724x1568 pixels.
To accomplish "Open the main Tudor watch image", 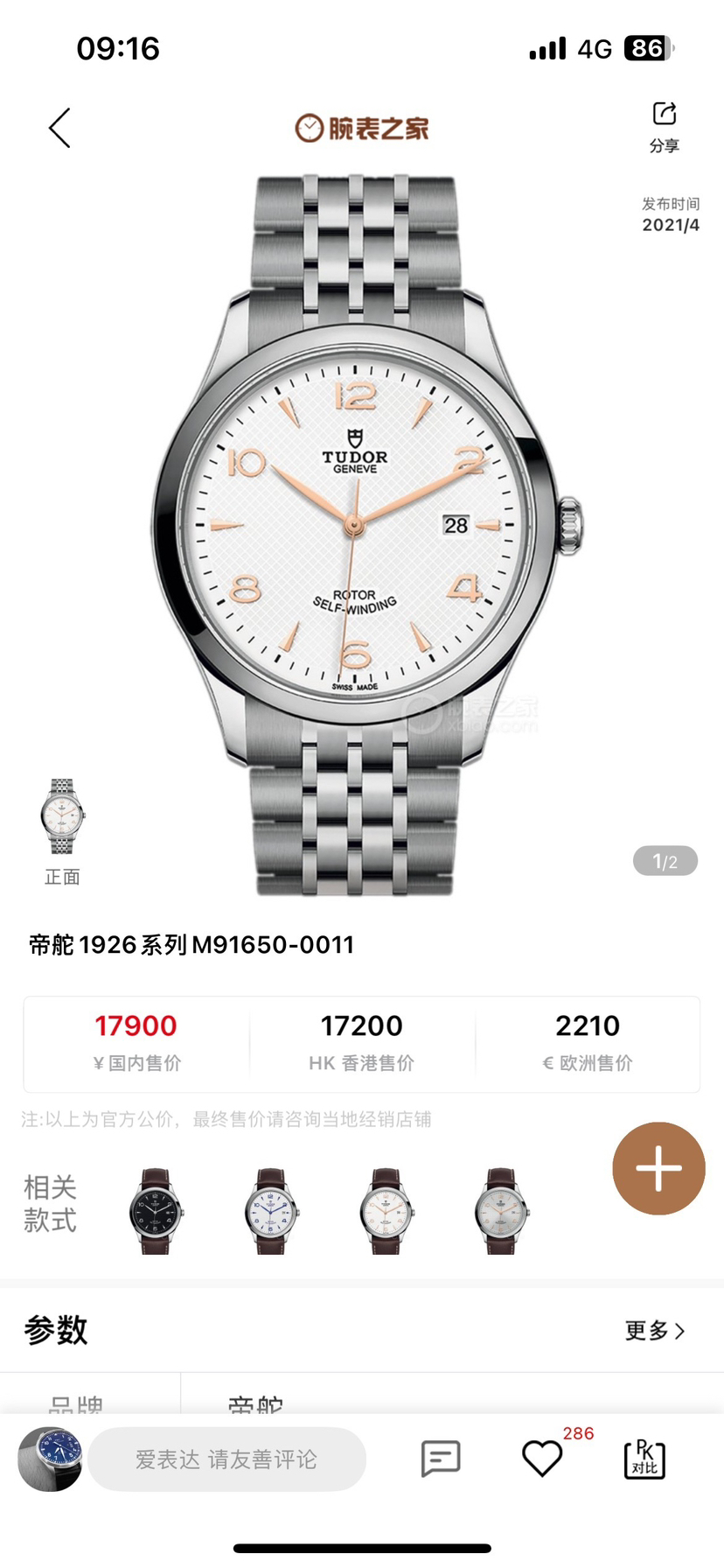I will coord(362,534).
